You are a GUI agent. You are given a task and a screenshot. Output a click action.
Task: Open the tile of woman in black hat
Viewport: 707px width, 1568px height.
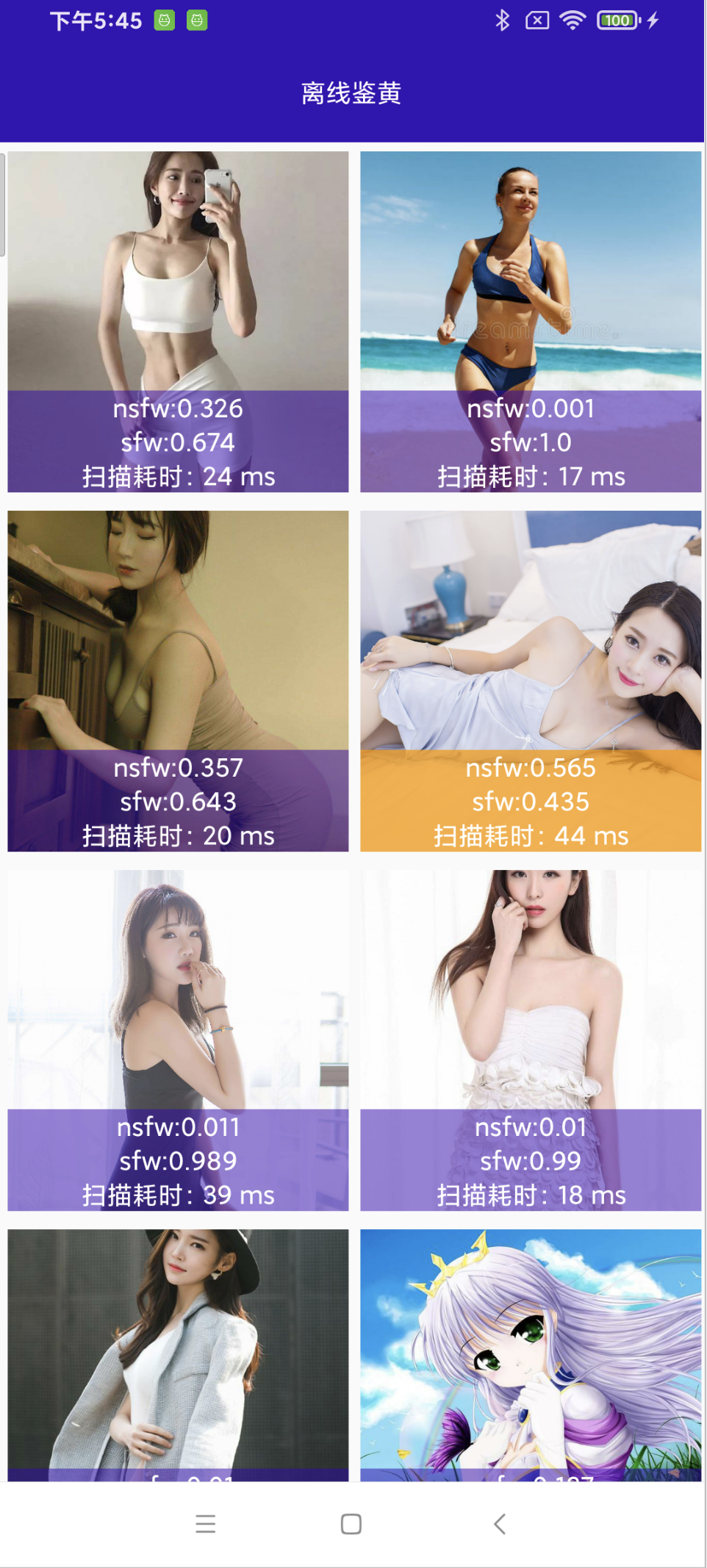178,1353
